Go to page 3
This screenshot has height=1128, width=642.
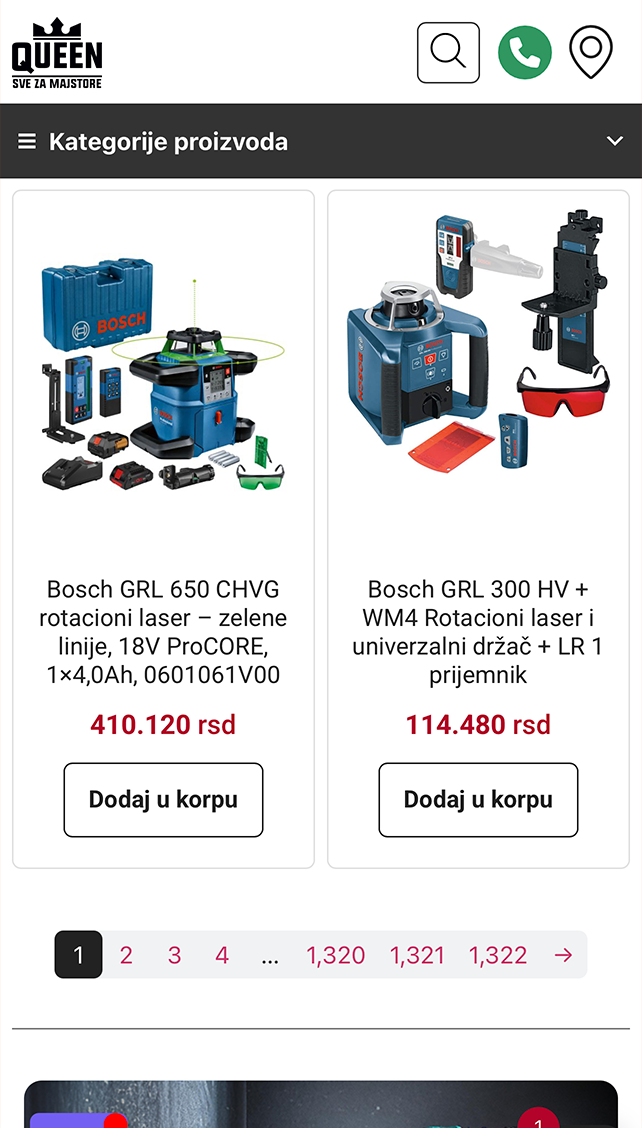click(174, 955)
